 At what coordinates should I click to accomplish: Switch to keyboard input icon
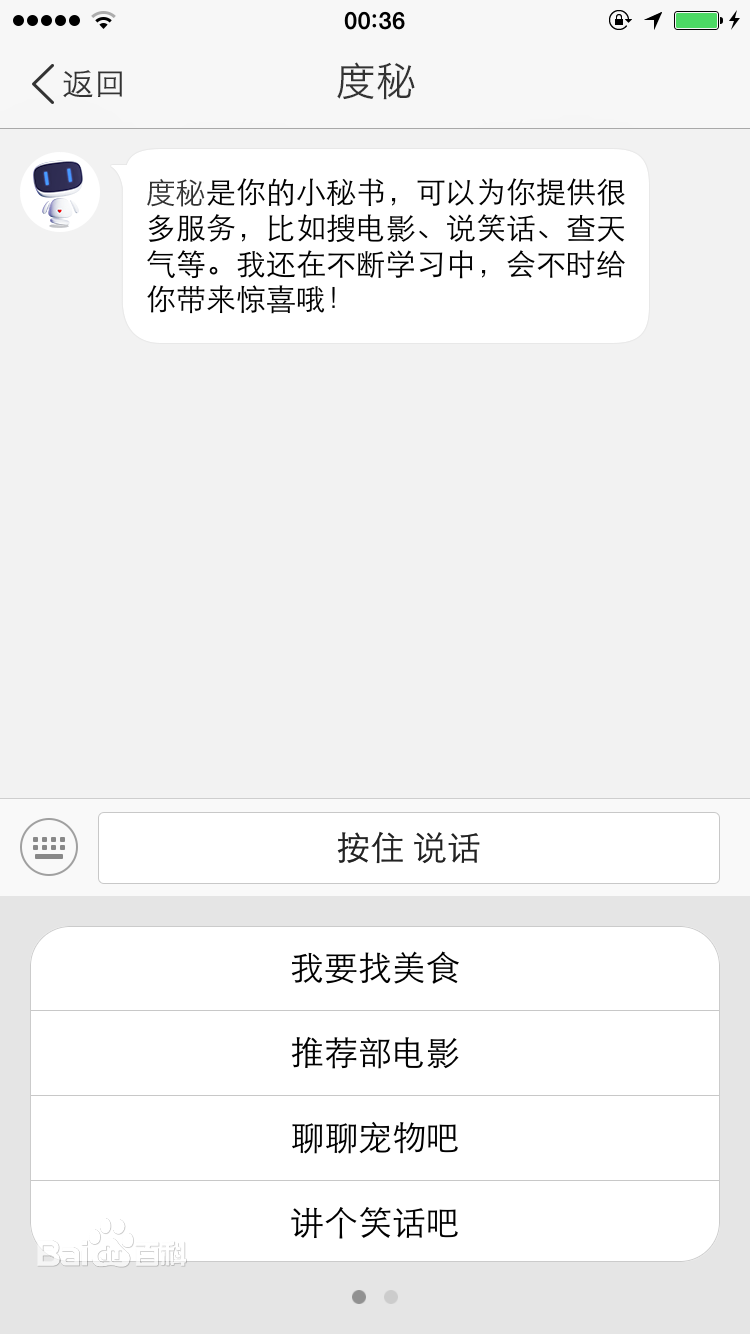pos(49,847)
